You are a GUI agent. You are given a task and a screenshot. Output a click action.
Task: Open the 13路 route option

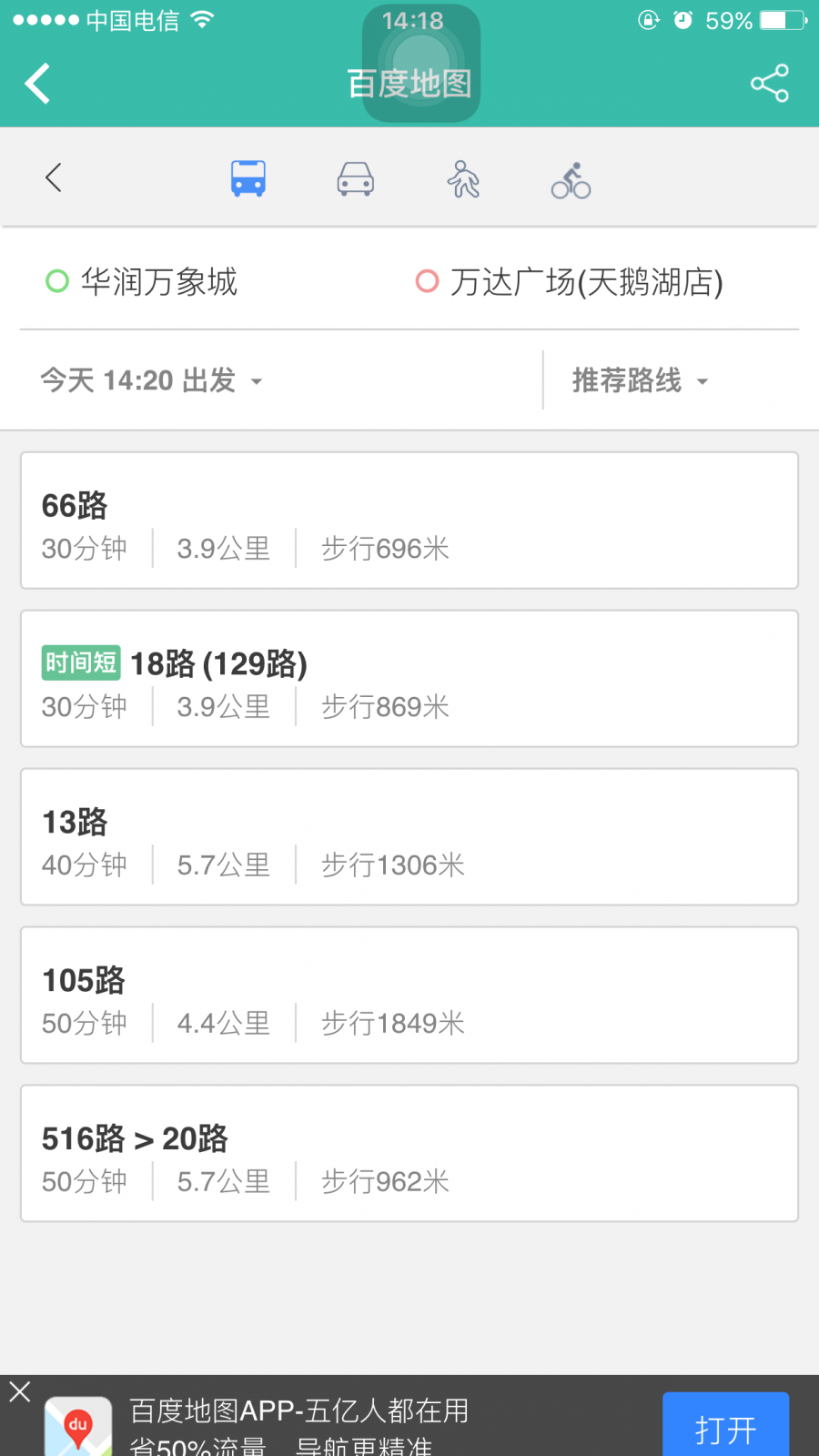tap(409, 837)
